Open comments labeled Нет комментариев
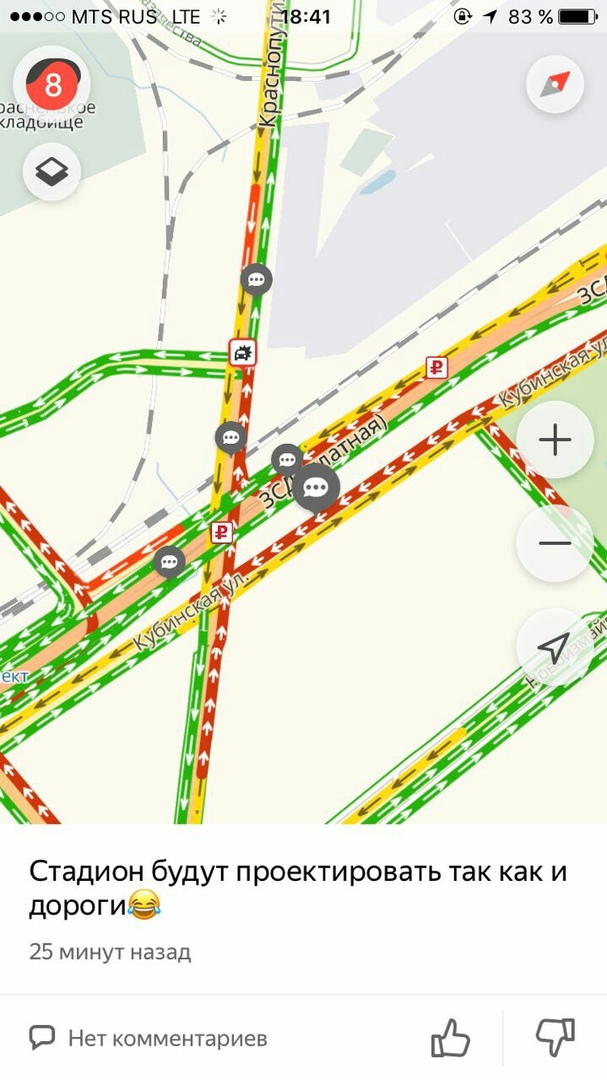 tap(149, 1039)
